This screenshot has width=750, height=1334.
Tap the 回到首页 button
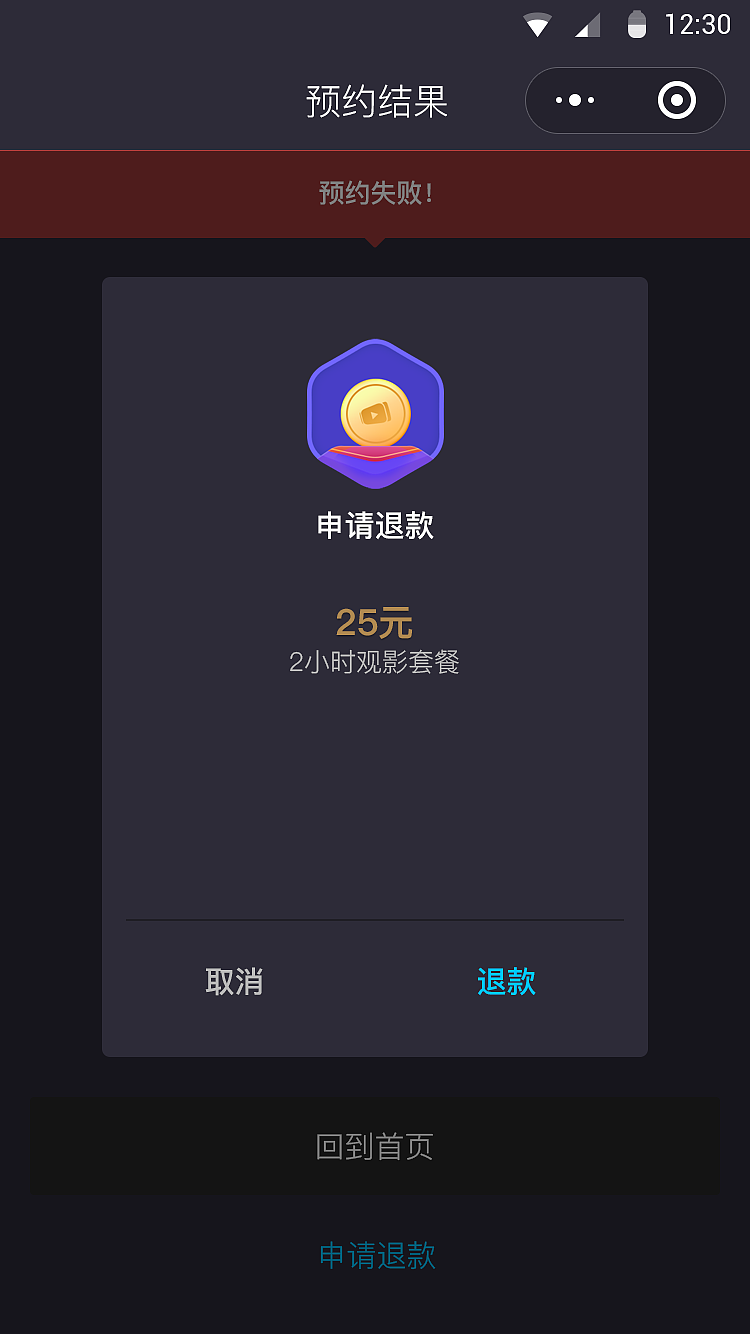click(x=375, y=1147)
